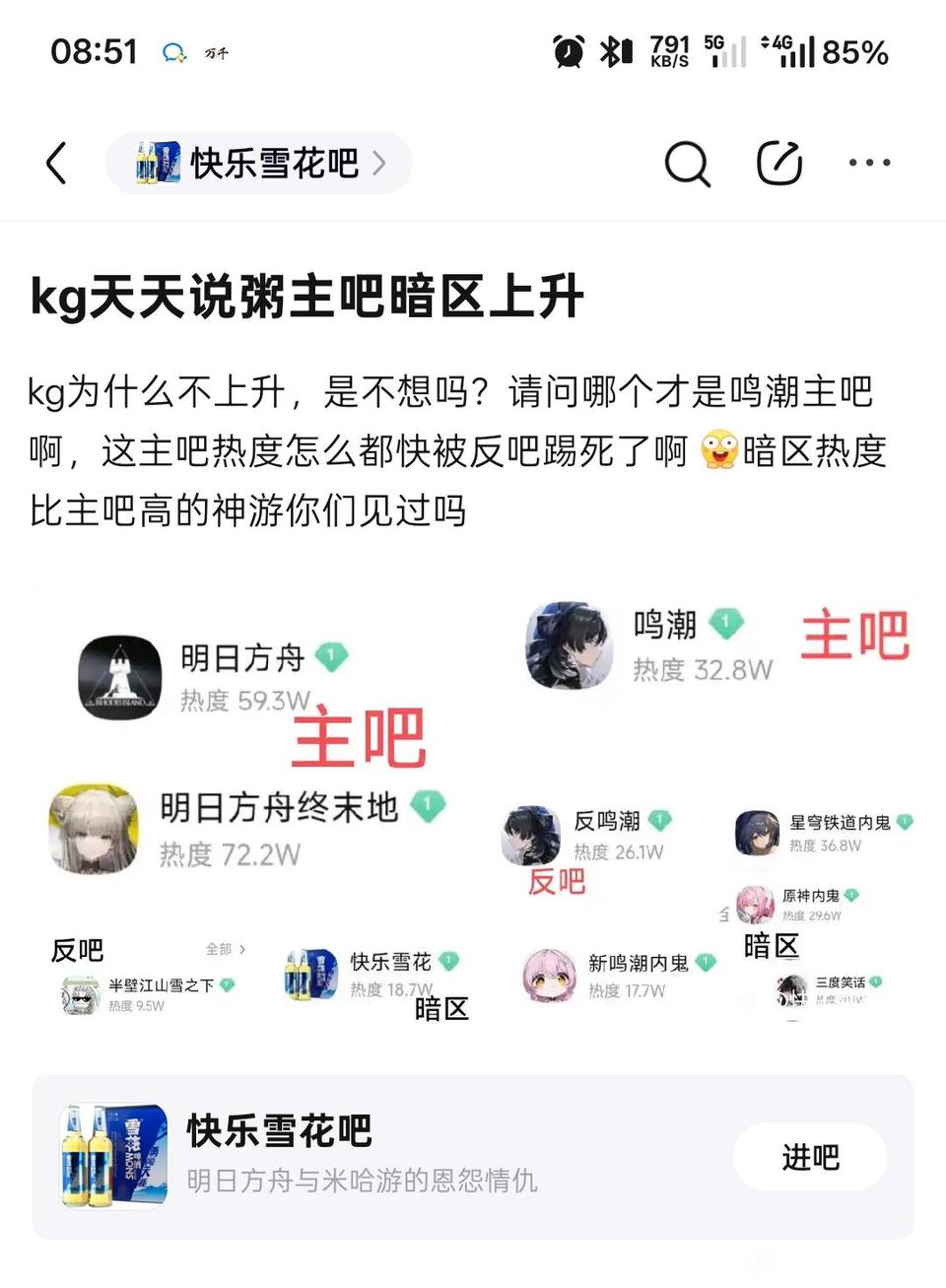Share this post
Viewport: 946px width, 1288px height.
click(x=778, y=164)
